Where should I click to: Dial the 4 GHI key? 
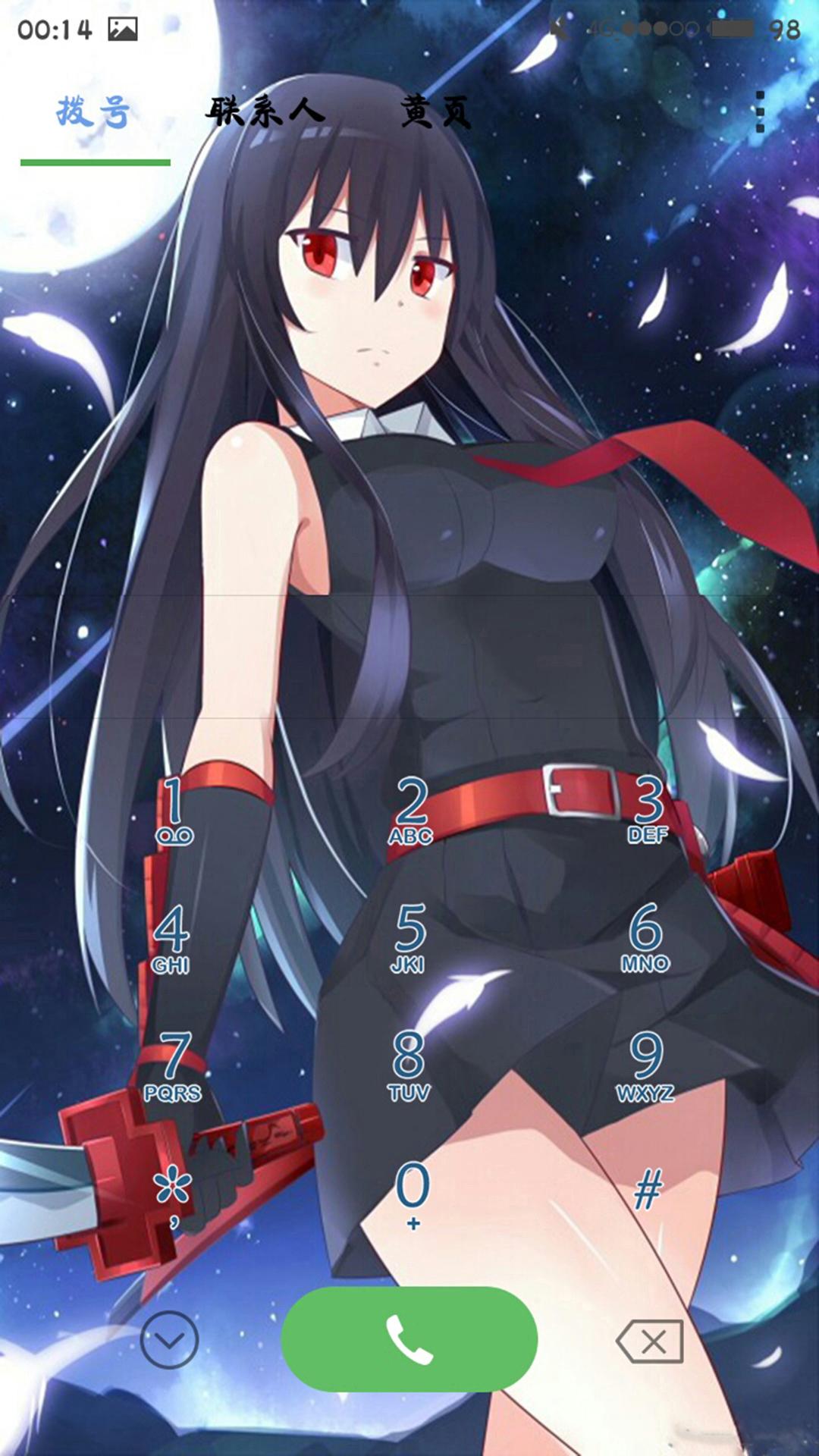(171, 938)
